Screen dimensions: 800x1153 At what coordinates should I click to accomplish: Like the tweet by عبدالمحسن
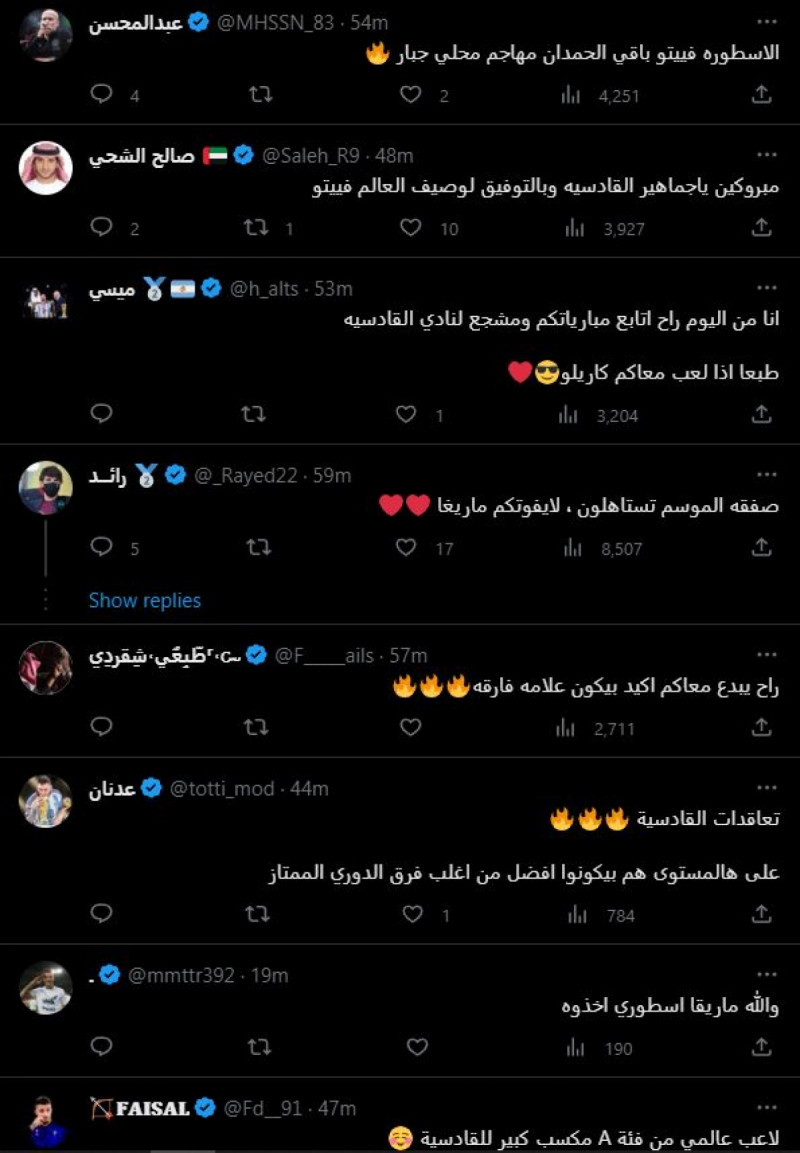409,95
